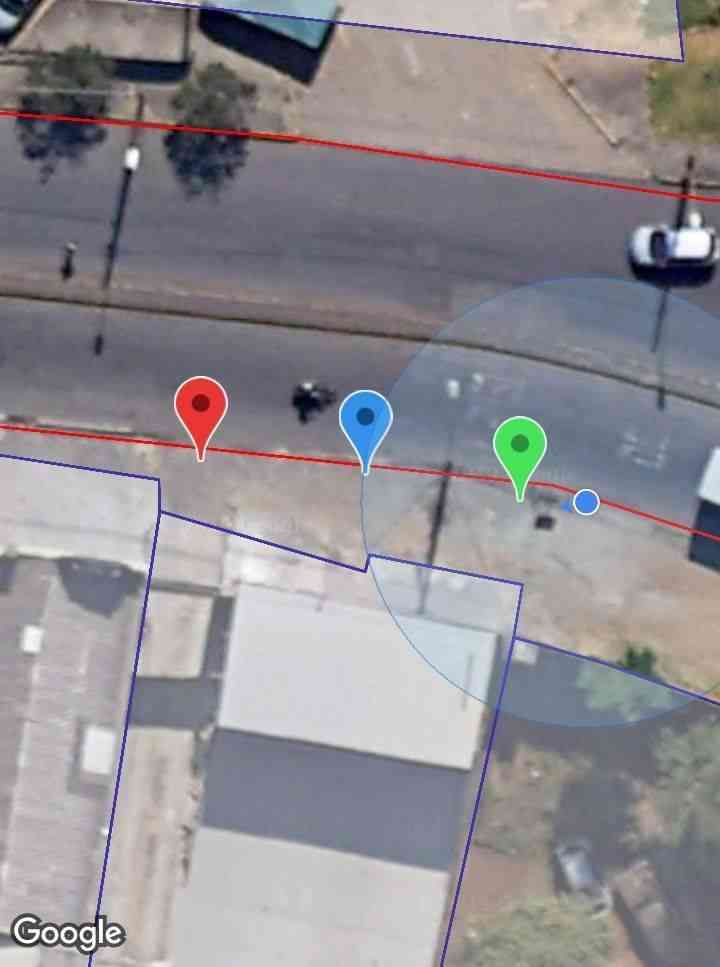Select the blue map marker
This screenshot has height=967, width=720.
click(x=365, y=421)
